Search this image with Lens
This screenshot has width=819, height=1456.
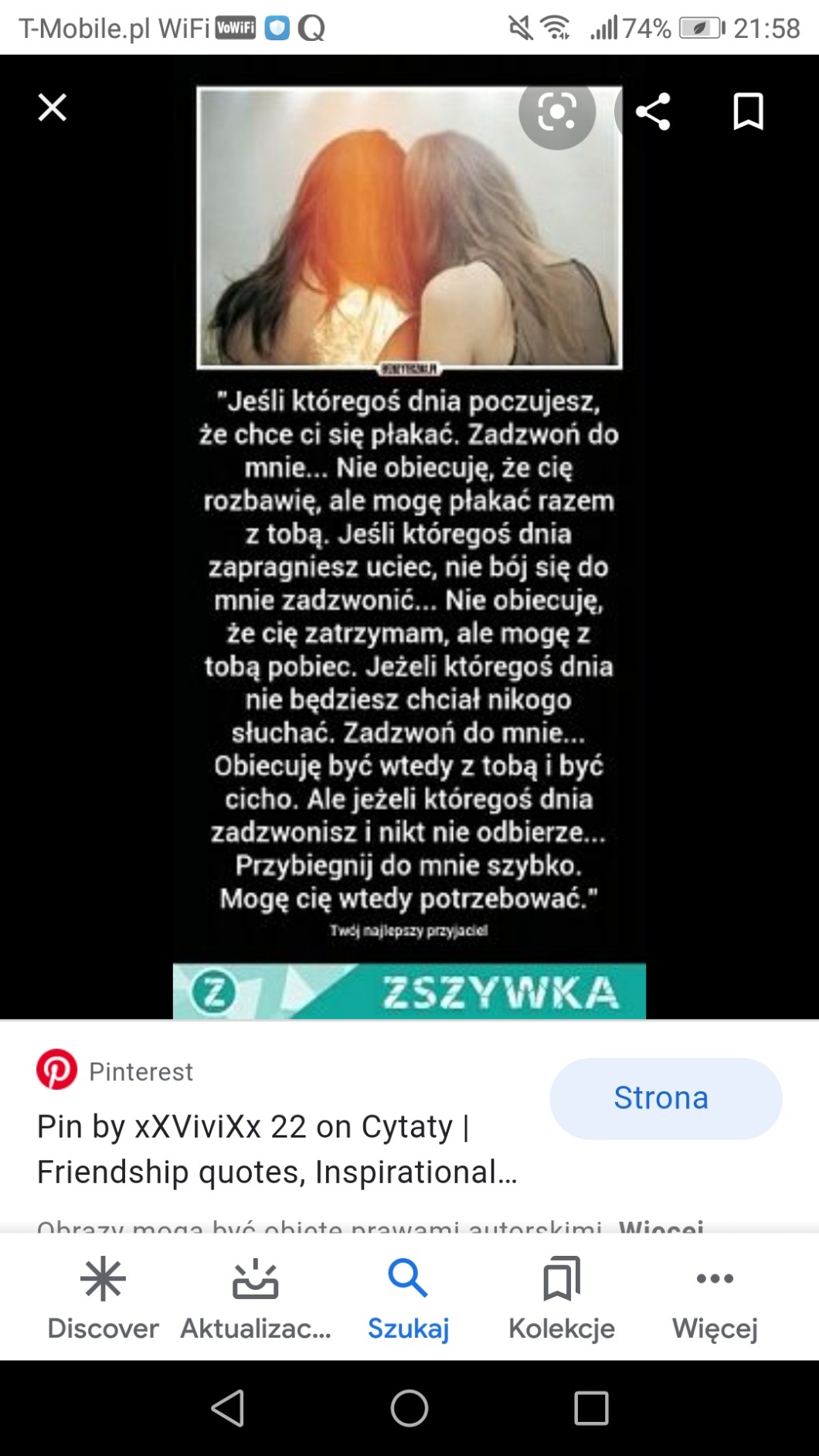pyautogui.click(x=557, y=113)
